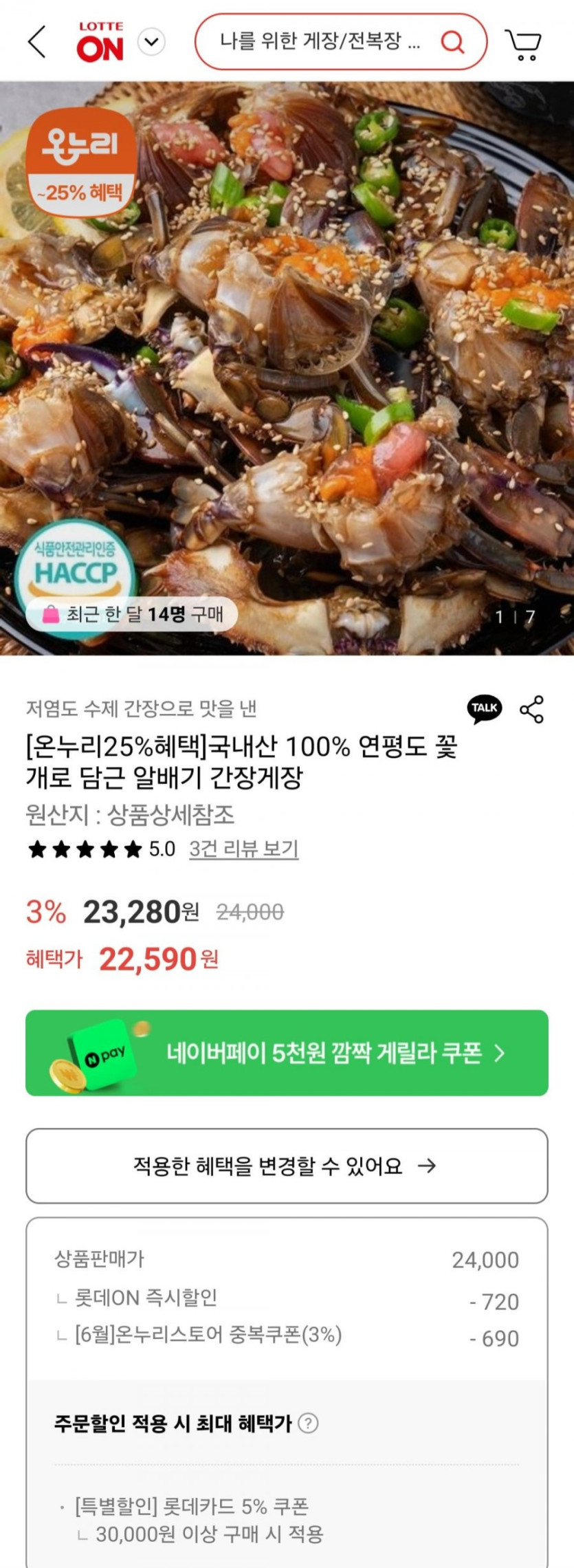Tap 적용한 혜택을 변경할 수 있어요
Image resolution: width=574 pixels, height=1568 pixels.
click(287, 1166)
